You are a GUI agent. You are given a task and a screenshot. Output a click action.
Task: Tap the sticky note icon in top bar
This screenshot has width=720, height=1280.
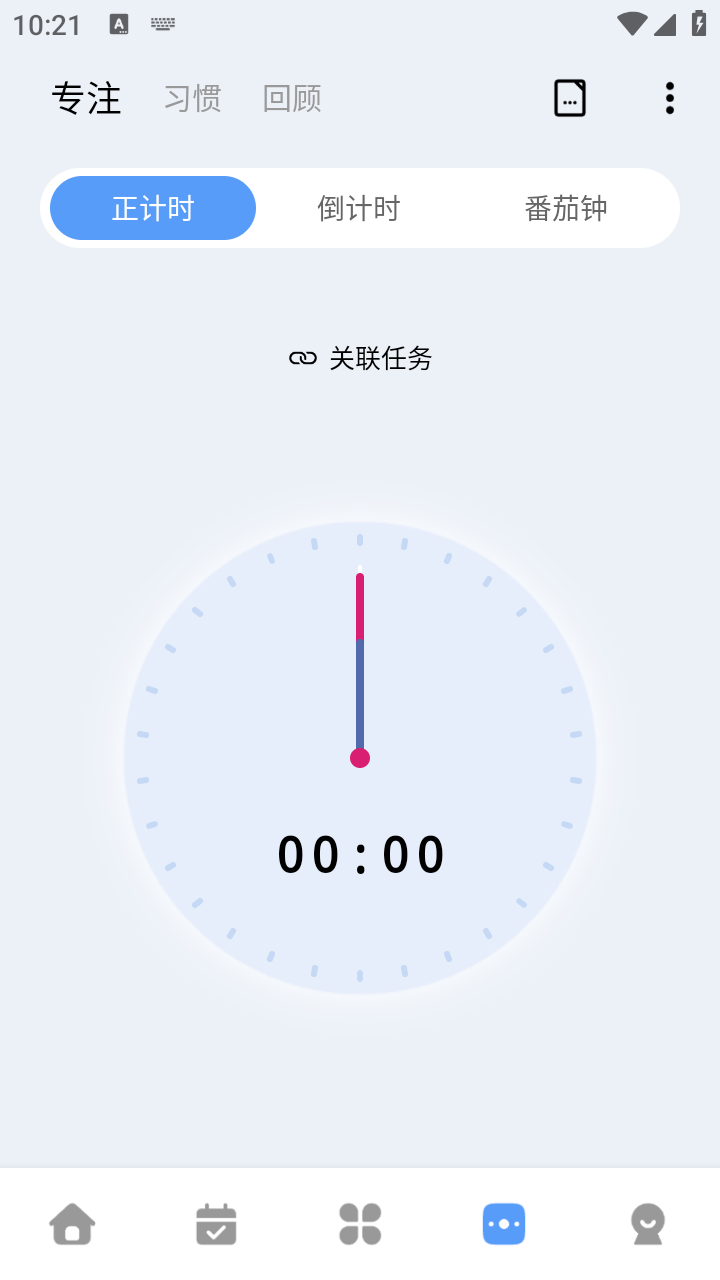click(569, 97)
